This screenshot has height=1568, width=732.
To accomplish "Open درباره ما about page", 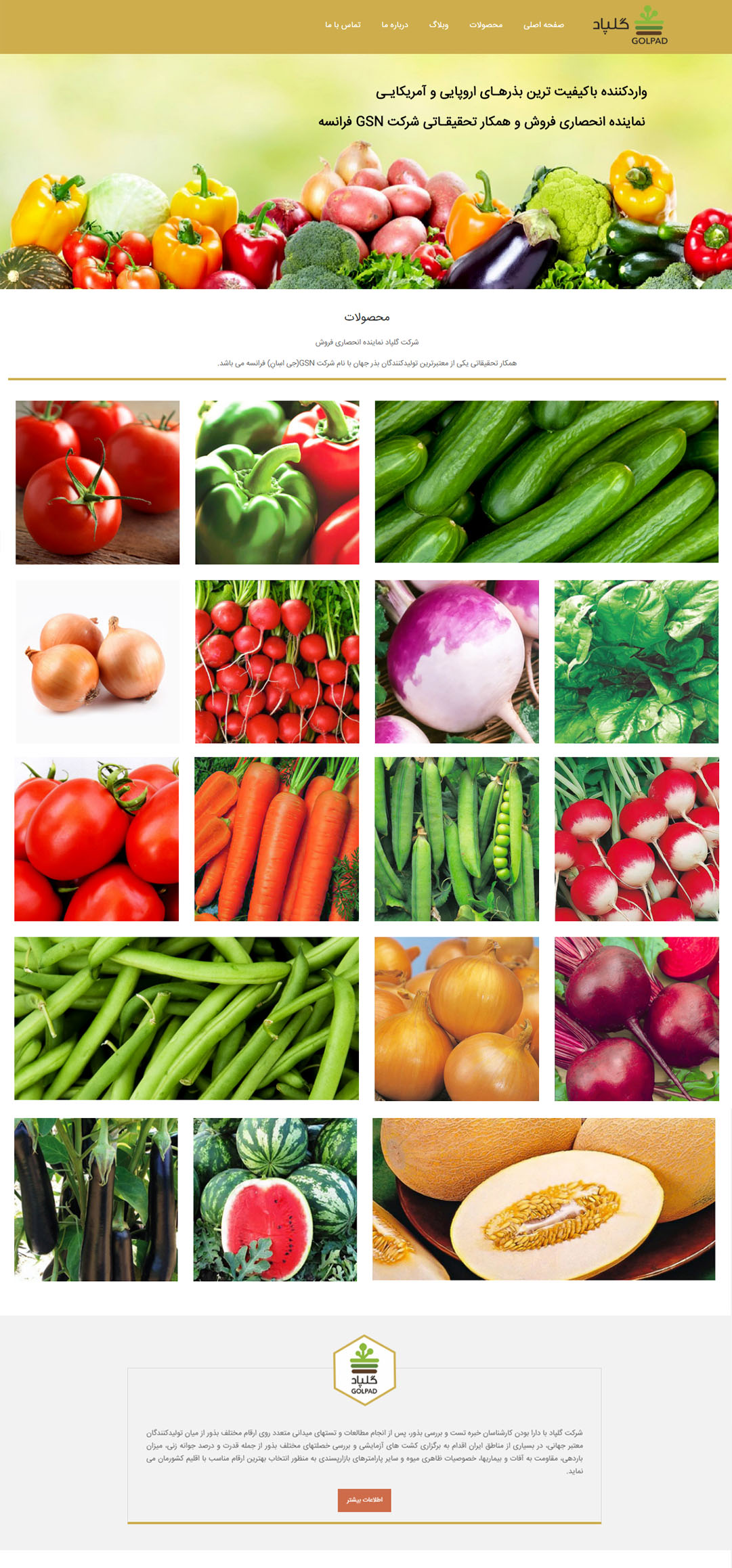I will 395,25.
